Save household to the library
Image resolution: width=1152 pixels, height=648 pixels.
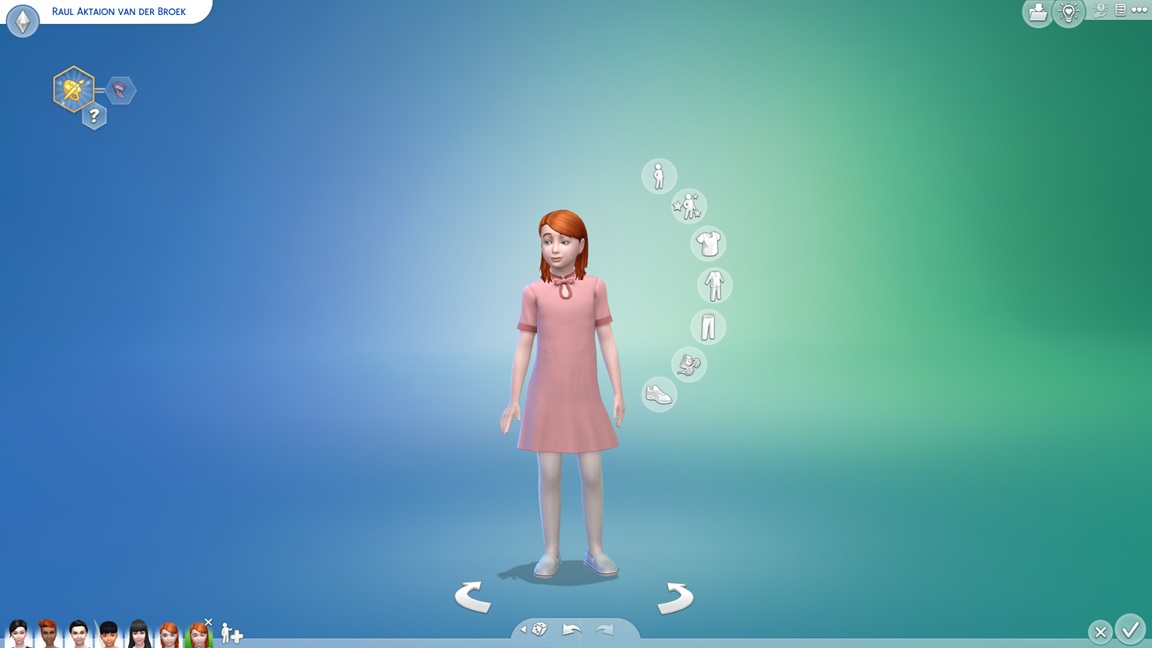coord(1037,13)
